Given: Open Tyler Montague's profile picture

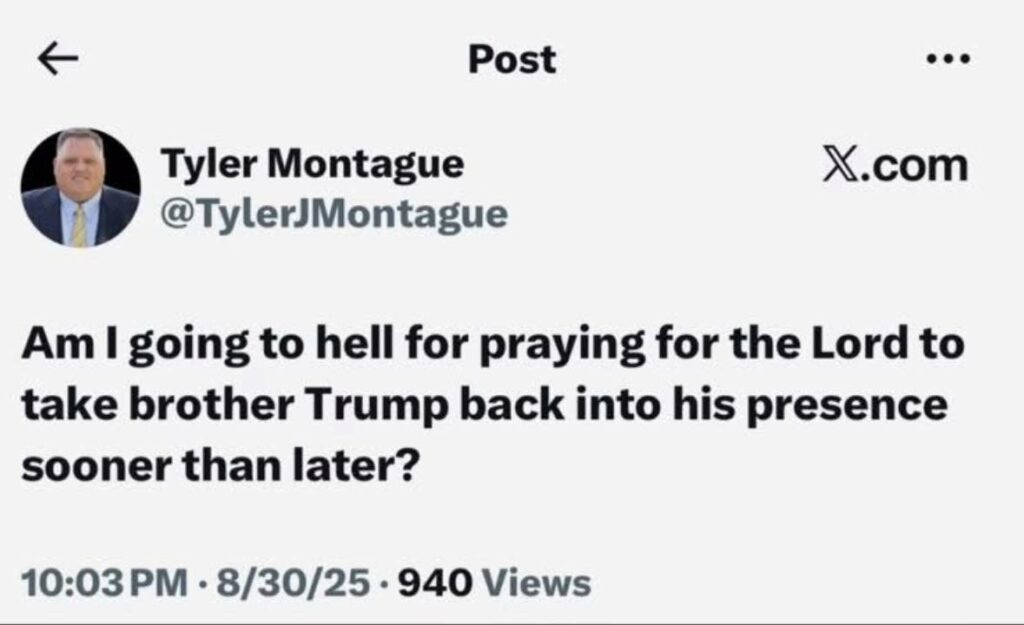Looking at the screenshot, I should [x=80, y=187].
